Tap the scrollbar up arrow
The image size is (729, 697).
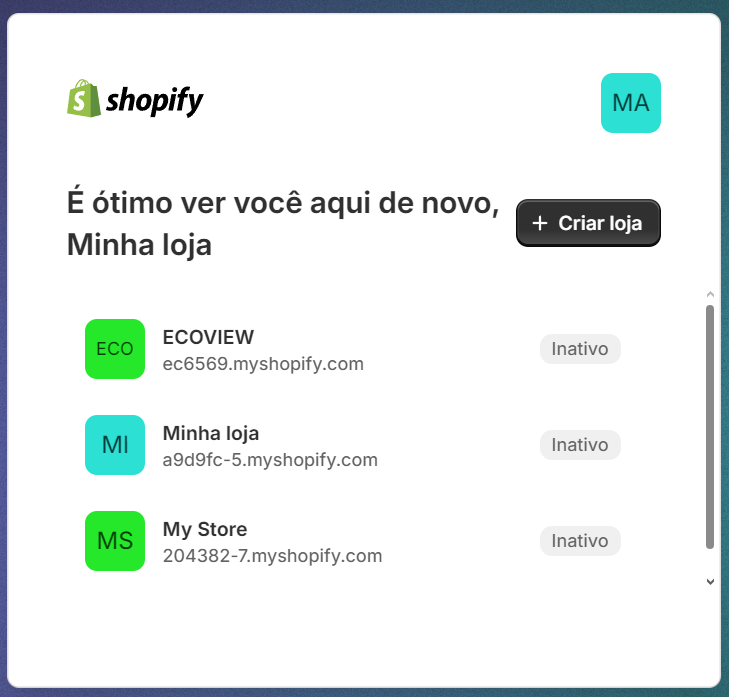click(710, 295)
